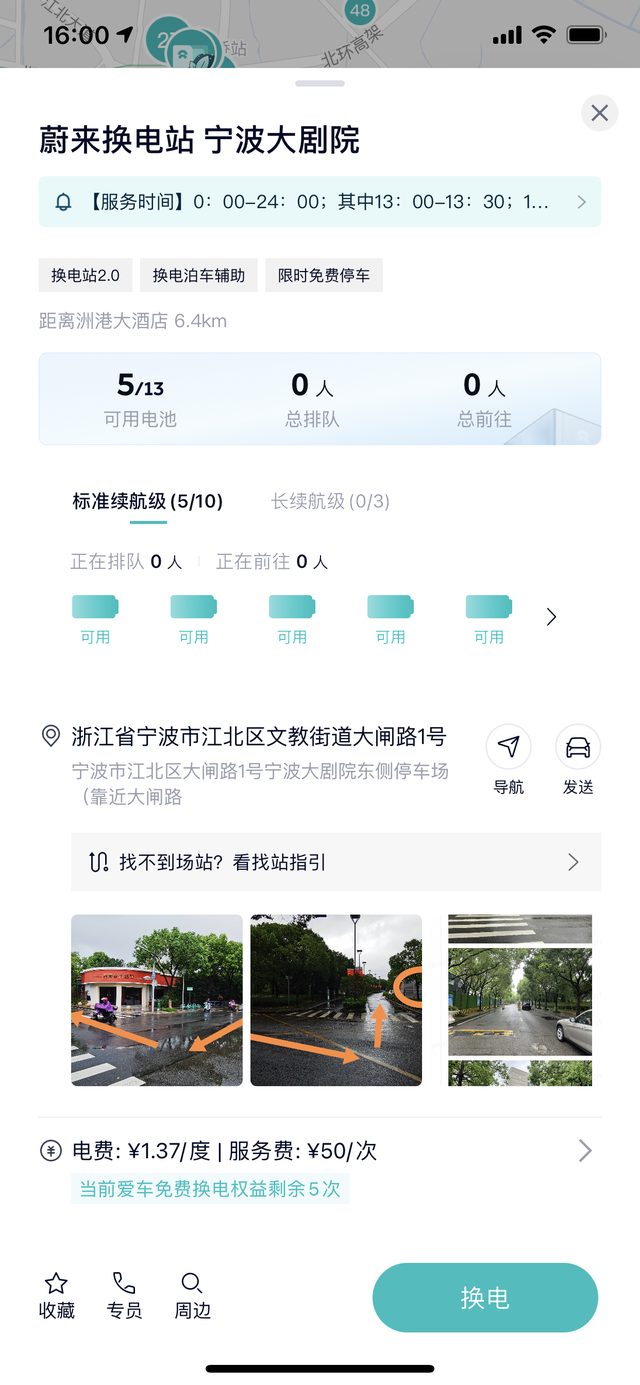This screenshot has width=640, height=1385.
Task: Add this station to 收藏 favorites
Action: pos(57,1296)
